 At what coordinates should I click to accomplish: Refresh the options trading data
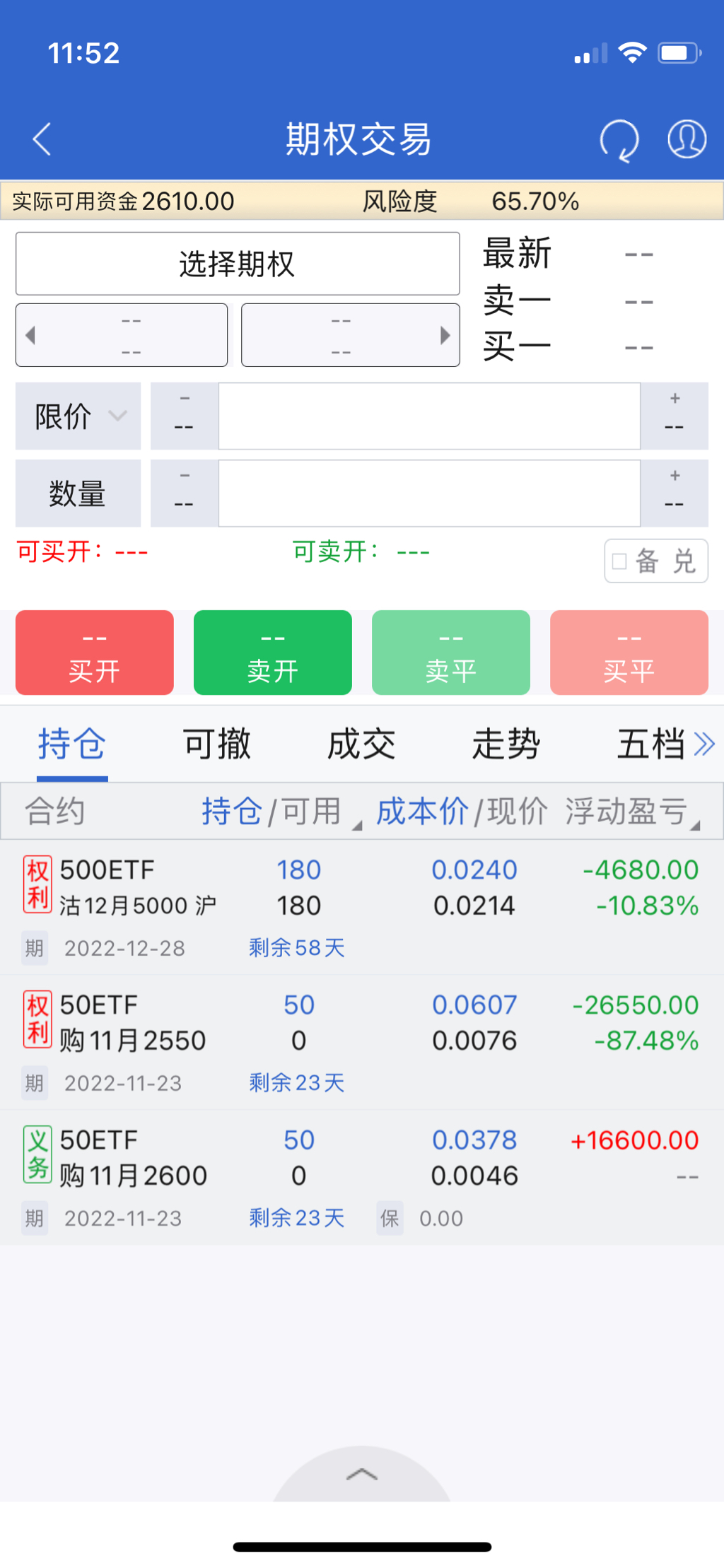(619, 139)
